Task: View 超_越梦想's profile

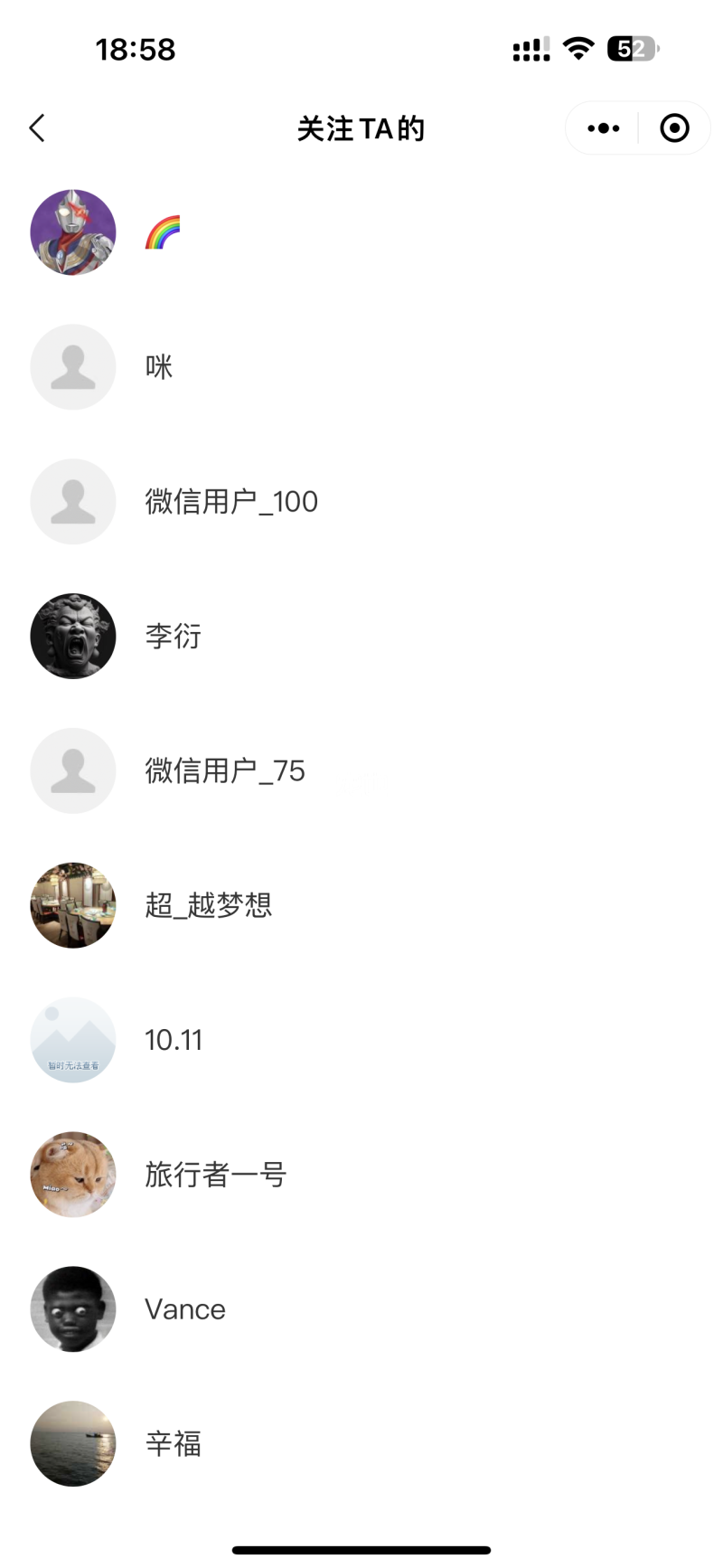Action: pyautogui.click(x=209, y=905)
